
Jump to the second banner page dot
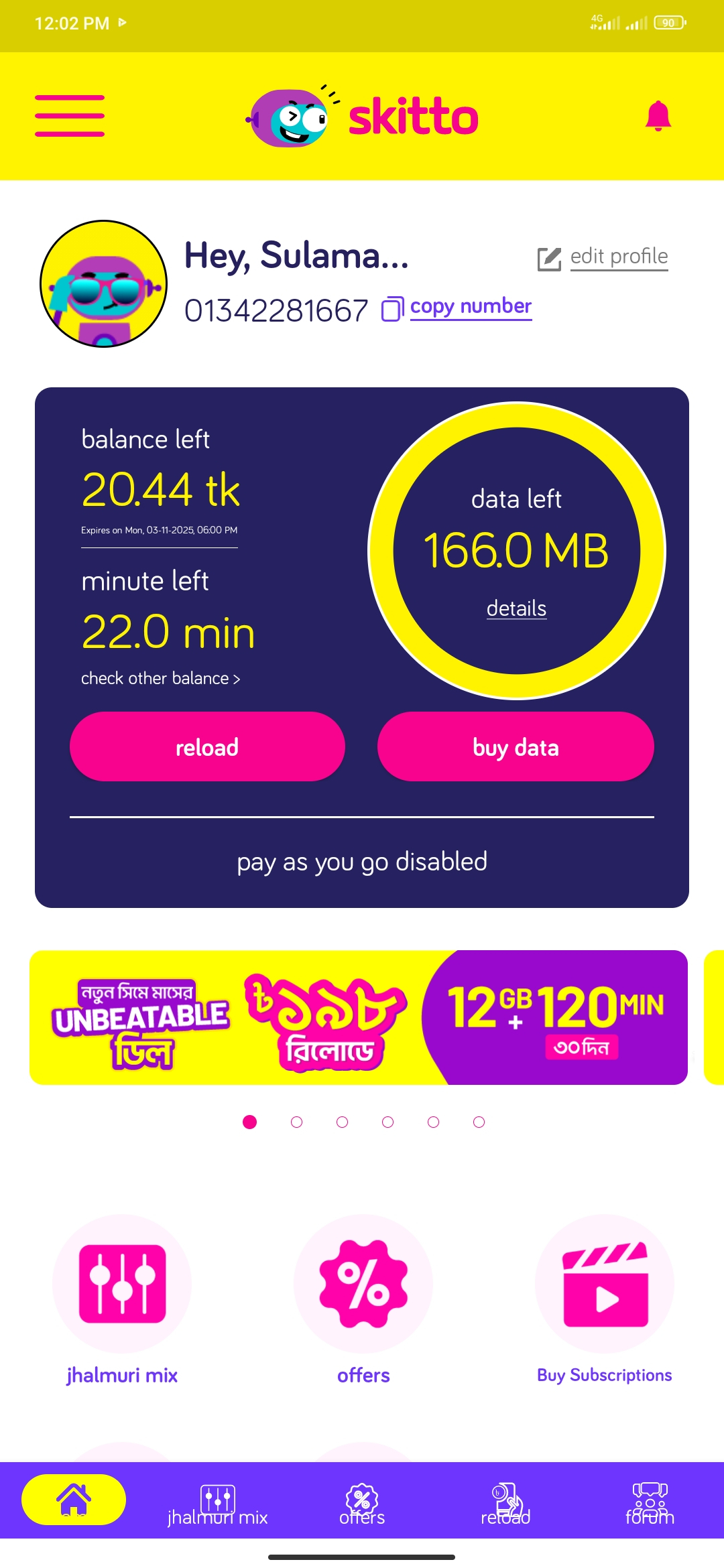tap(296, 1122)
